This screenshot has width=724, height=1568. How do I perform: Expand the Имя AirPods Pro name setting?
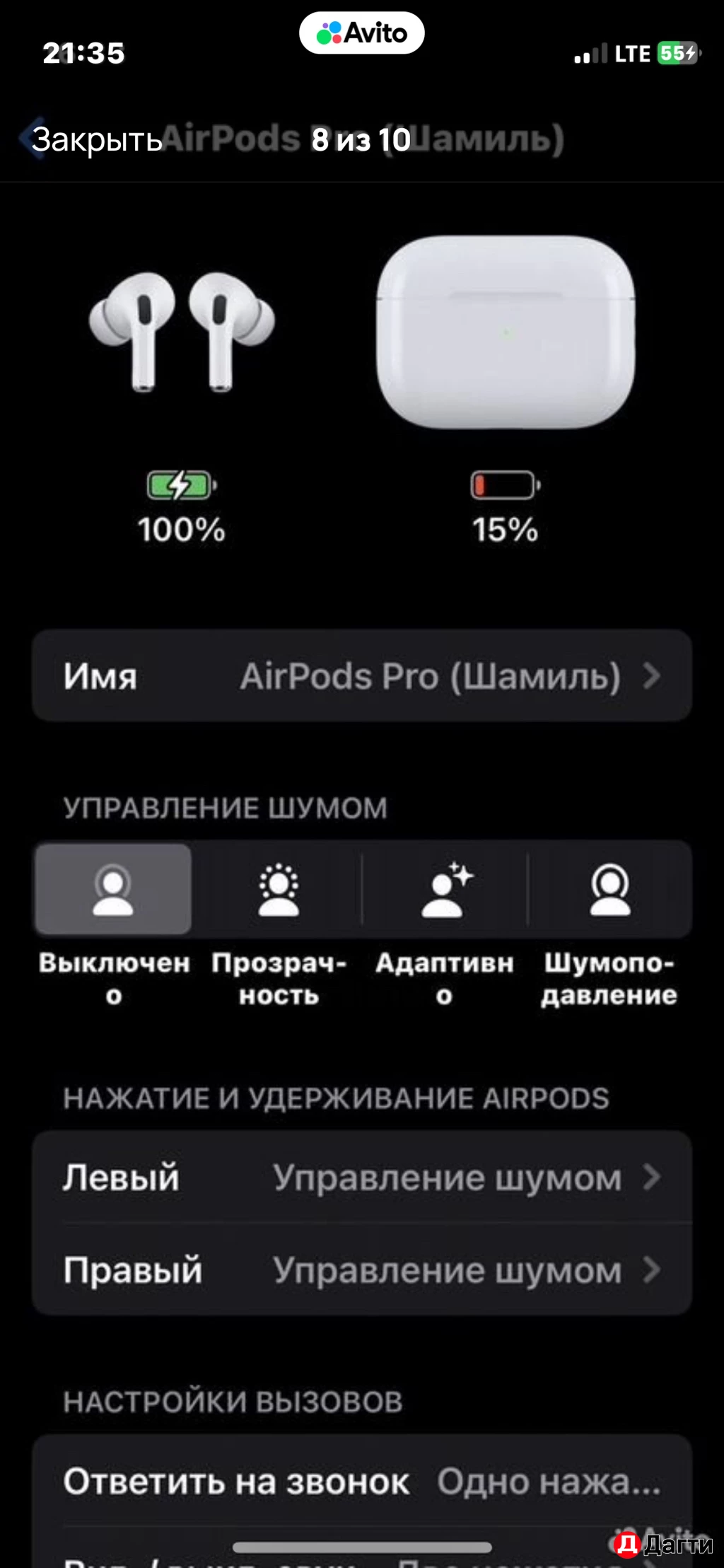pos(362,677)
